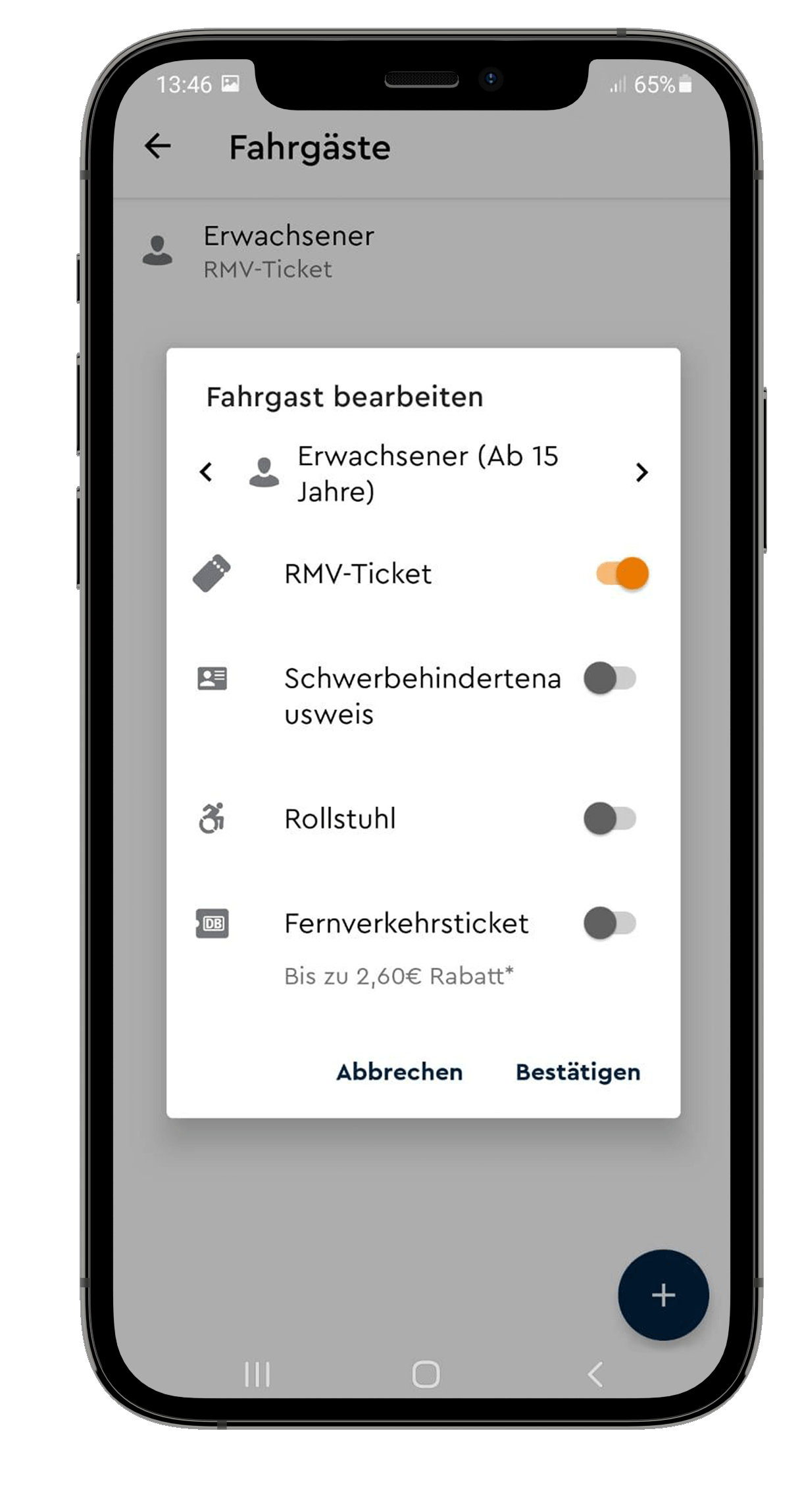Add a new passenger with plus button
Screen dimensions: 800x1512
(x=663, y=1295)
